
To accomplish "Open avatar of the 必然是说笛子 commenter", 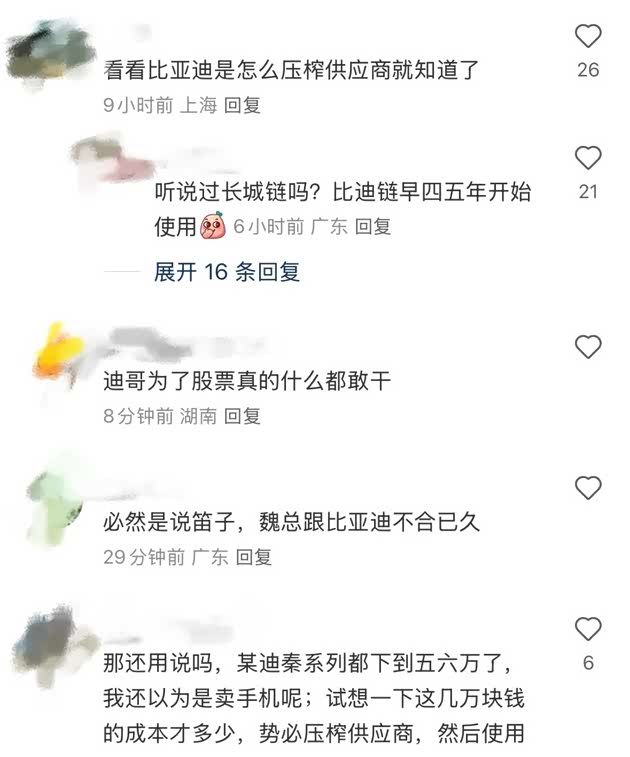I will tap(57, 492).
